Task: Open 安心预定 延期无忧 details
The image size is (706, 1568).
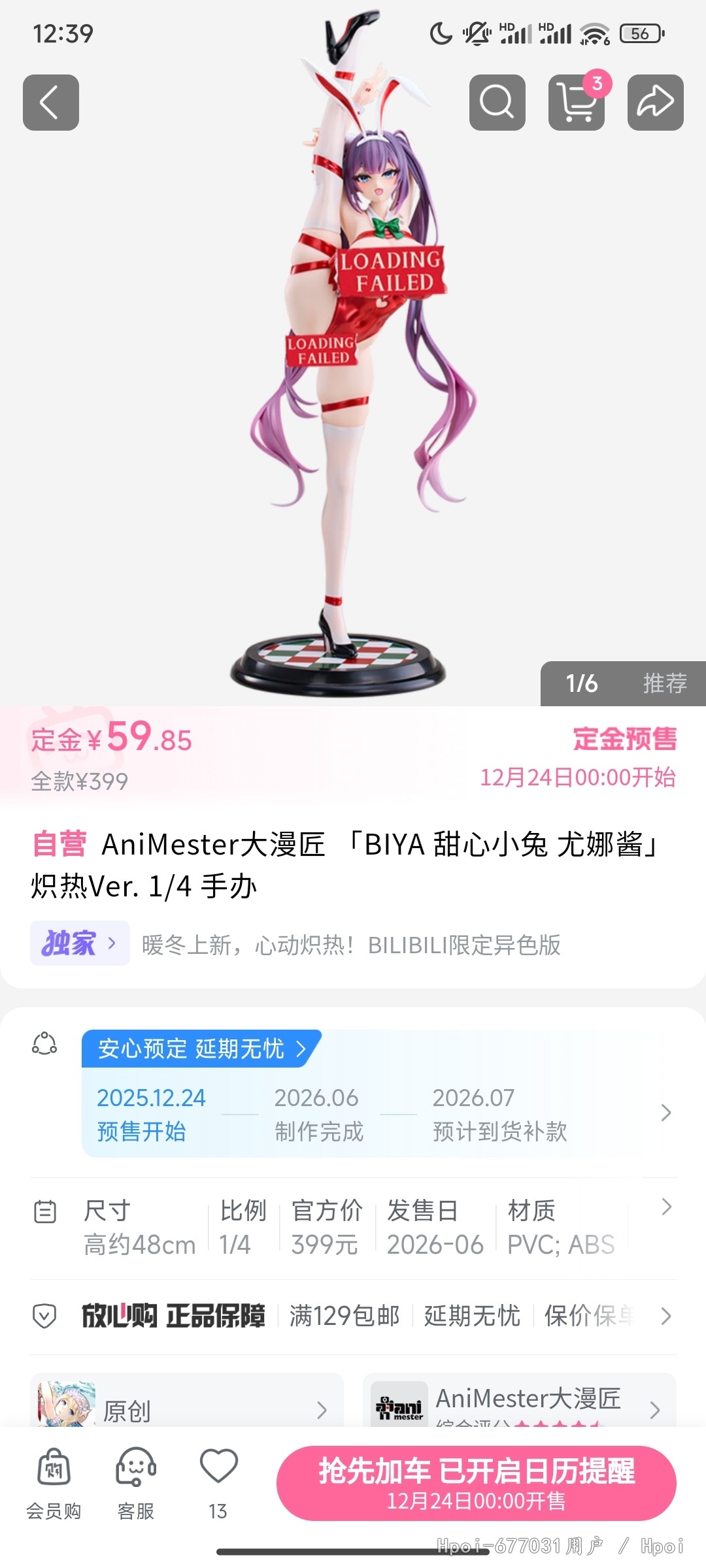Action: tap(200, 1049)
